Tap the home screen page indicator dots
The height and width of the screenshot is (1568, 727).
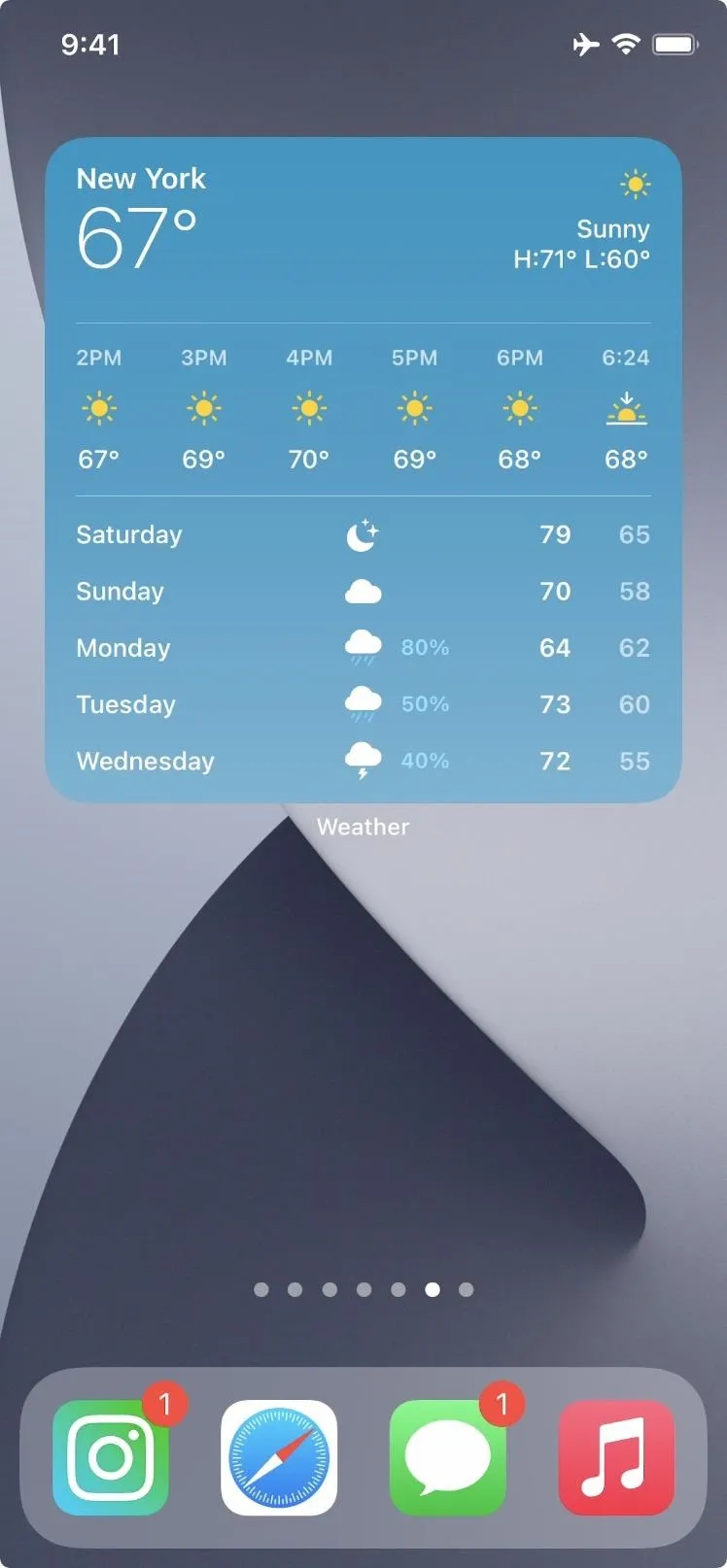(x=363, y=1289)
